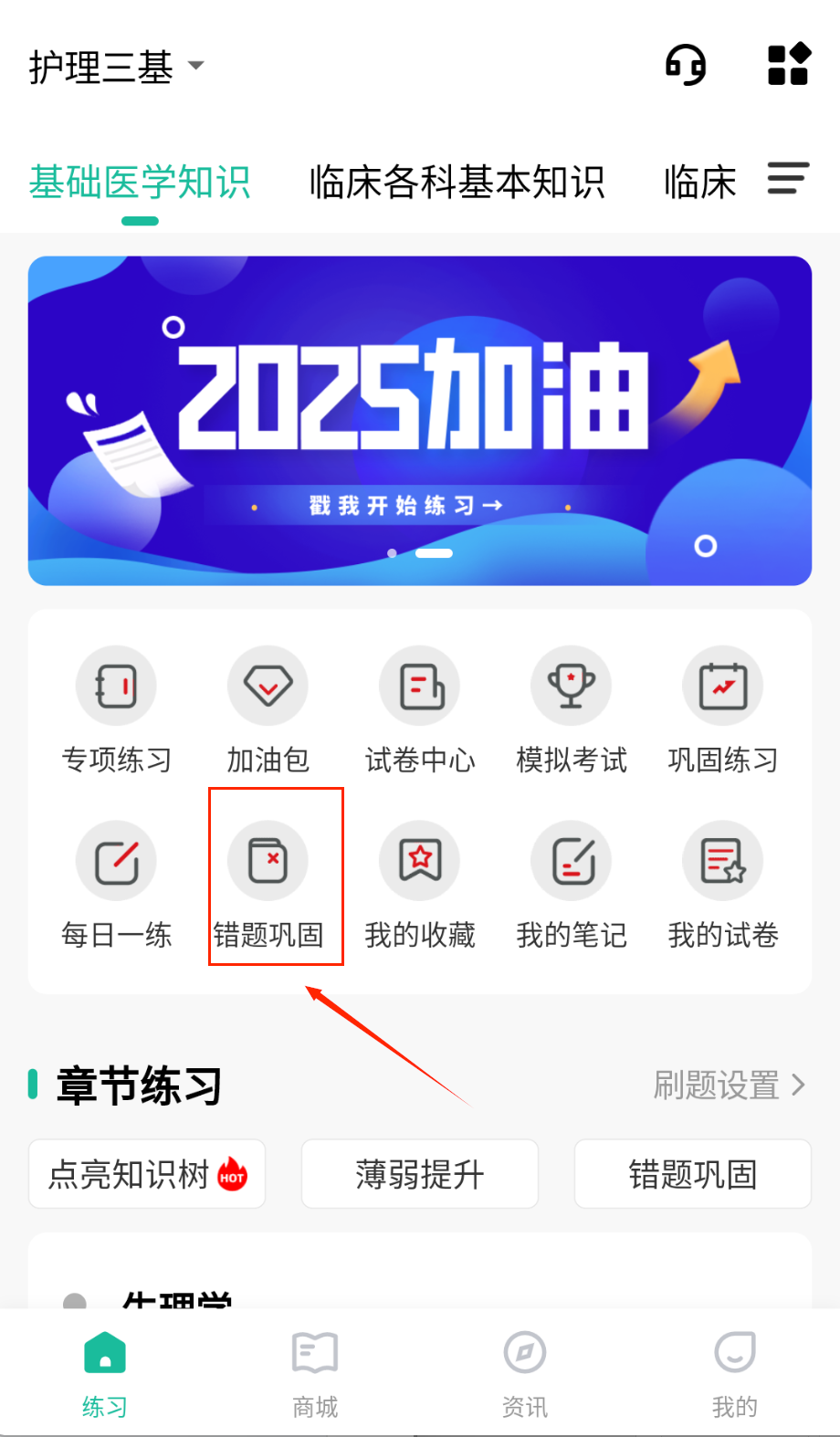
Task: Open 刷题设置
Action: tap(730, 1085)
